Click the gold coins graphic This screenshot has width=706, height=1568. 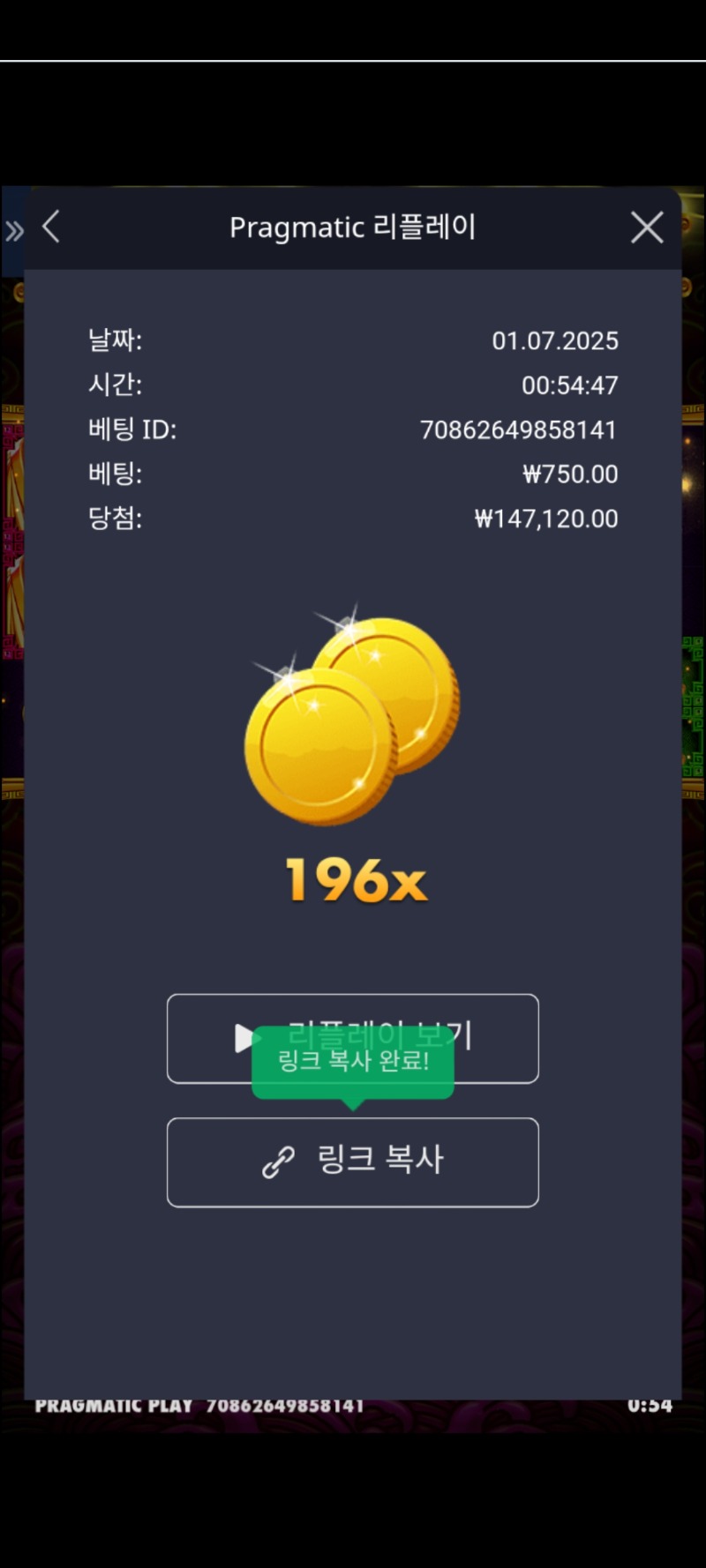tap(353, 714)
